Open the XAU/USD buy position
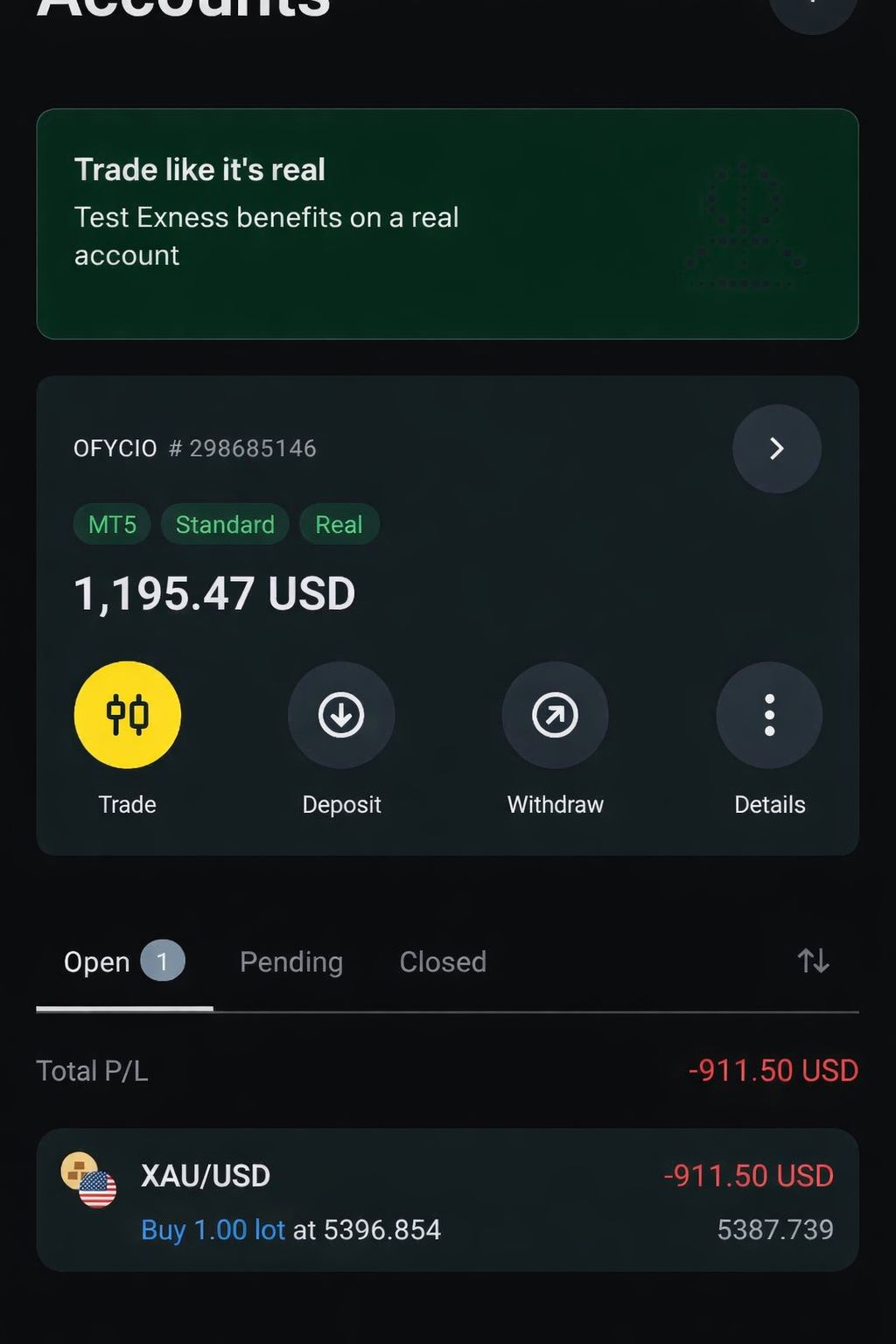Image resolution: width=896 pixels, height=1344 pixels. point(447,1200)
